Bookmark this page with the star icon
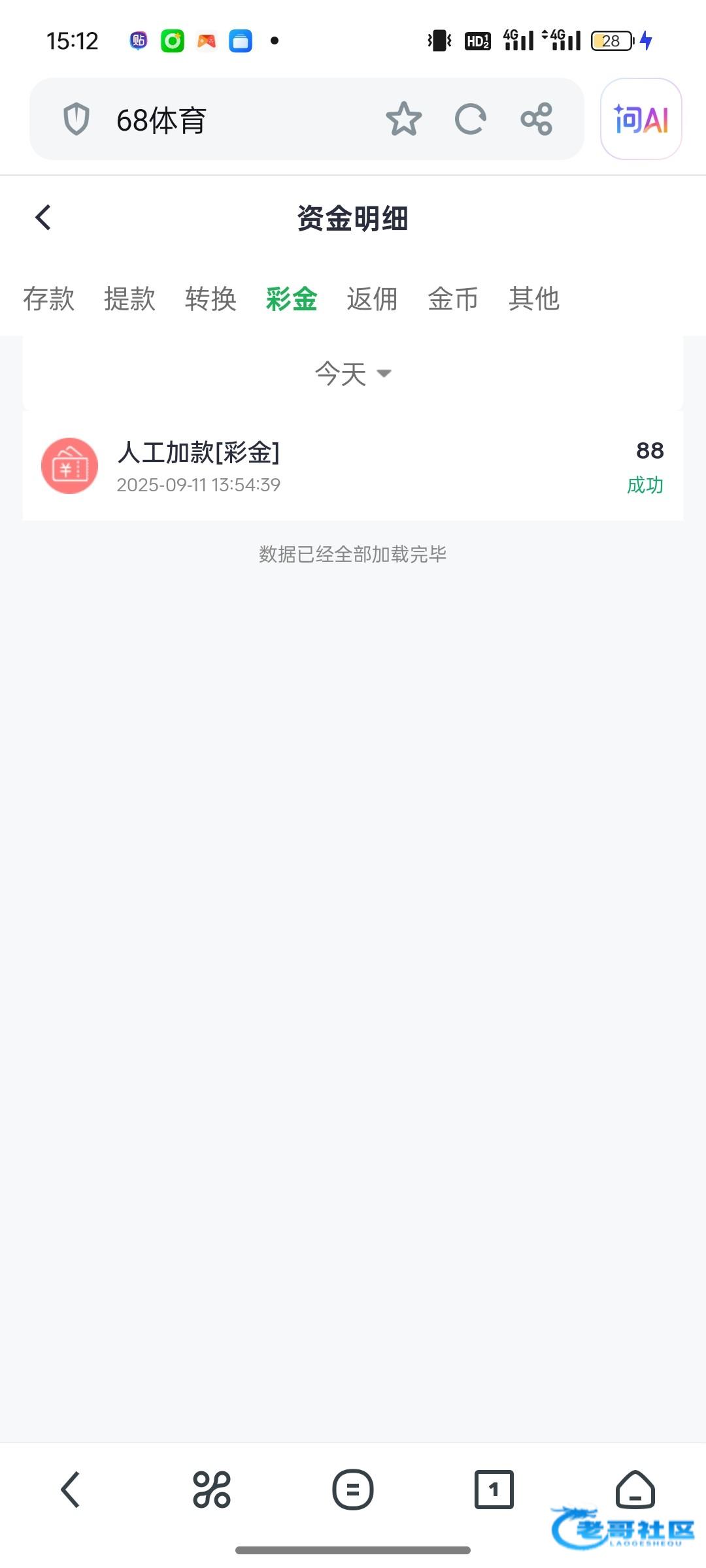The image size is (706, 1568). 403,120
